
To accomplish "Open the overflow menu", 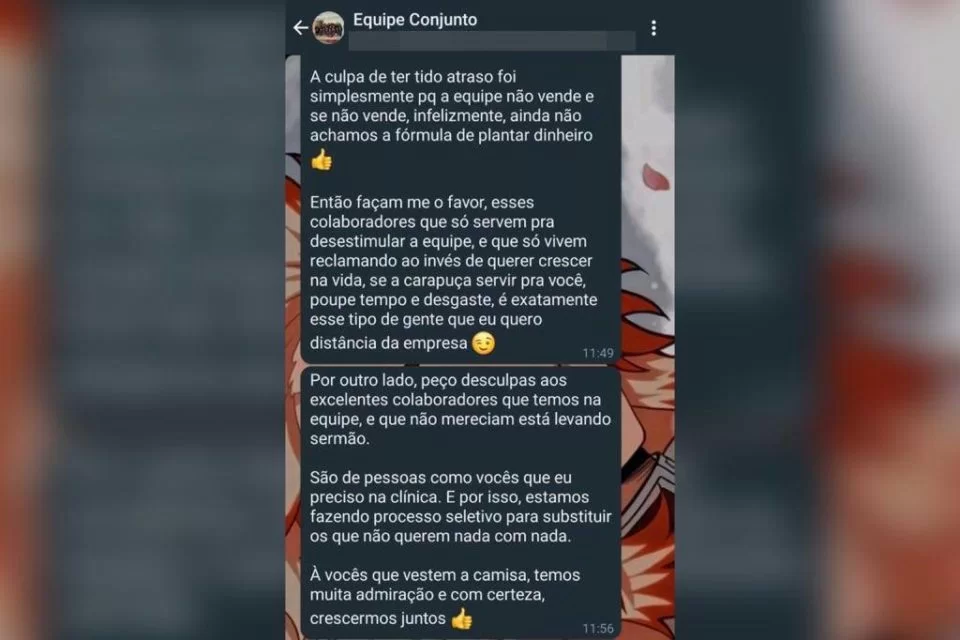I will coord(654,28).
